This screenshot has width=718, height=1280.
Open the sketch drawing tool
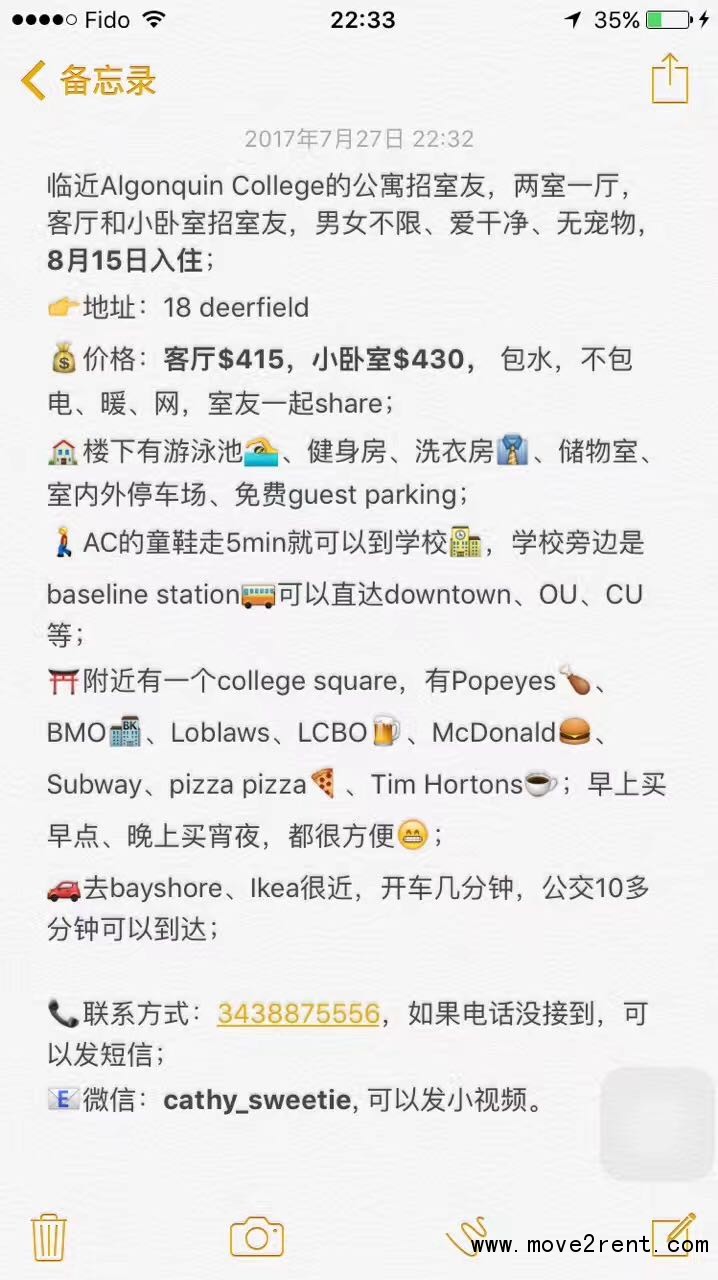point(466,1236)
